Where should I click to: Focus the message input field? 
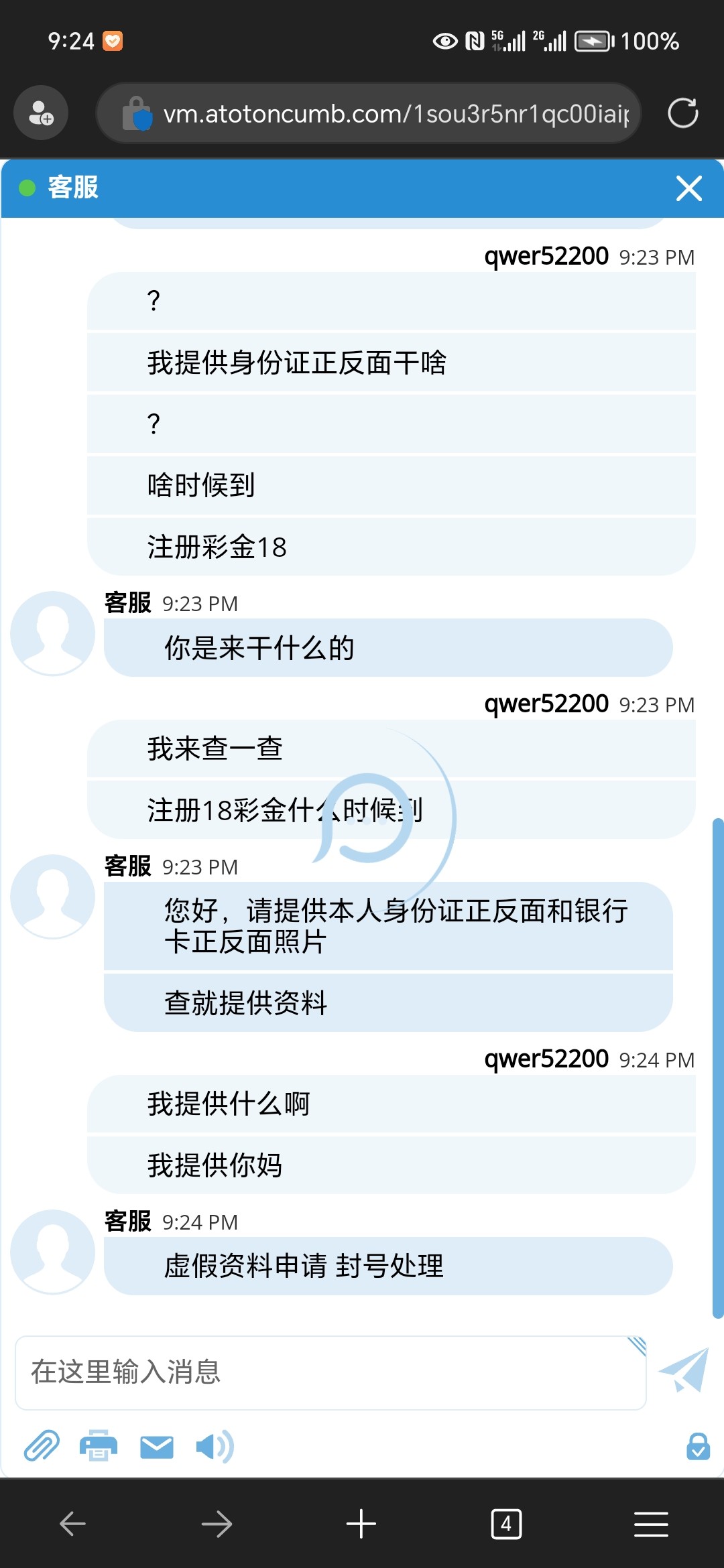tap(330, 1372)
